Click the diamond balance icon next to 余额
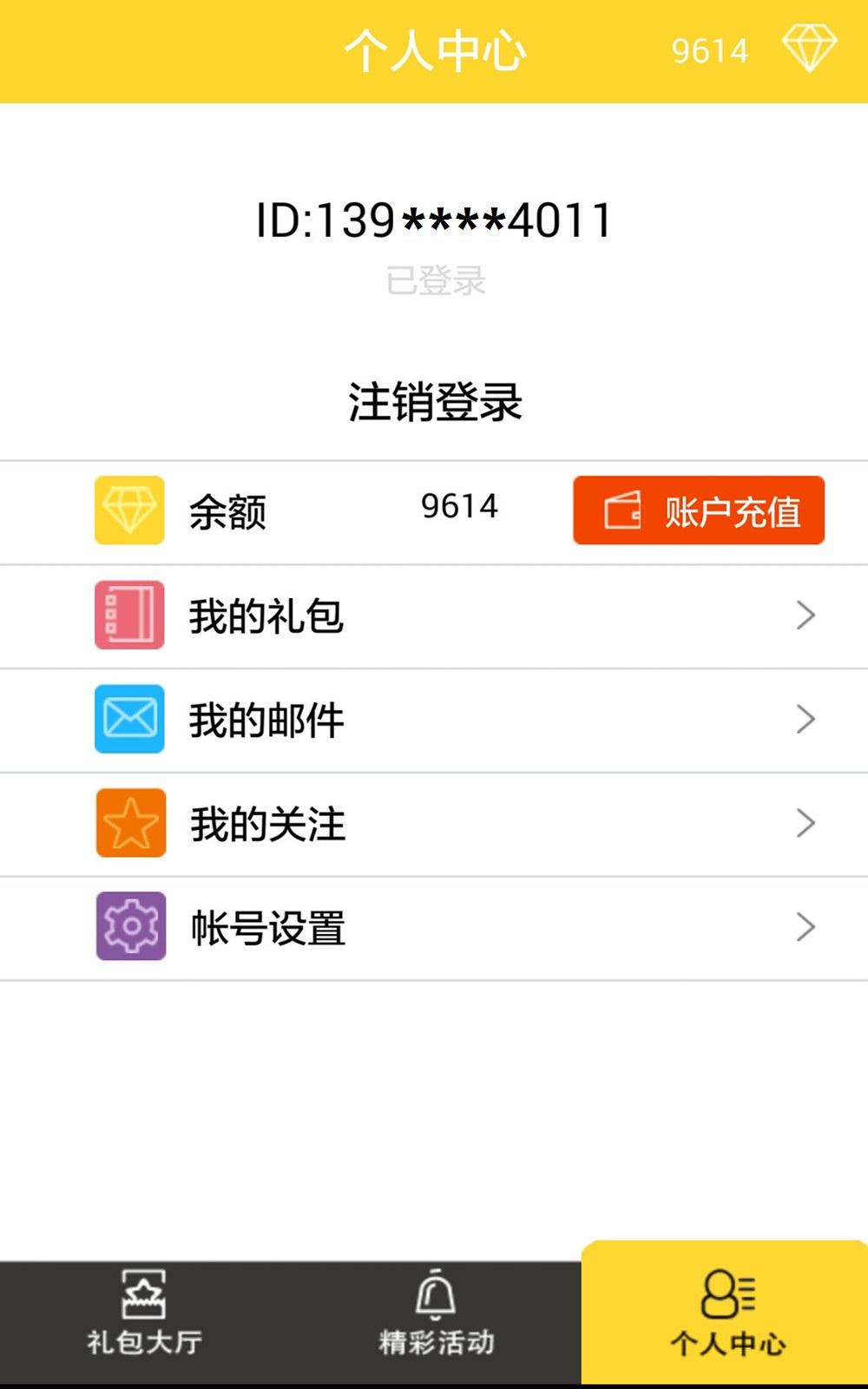The height and width of the screenshot is (1389, 868). click(128, 511)
